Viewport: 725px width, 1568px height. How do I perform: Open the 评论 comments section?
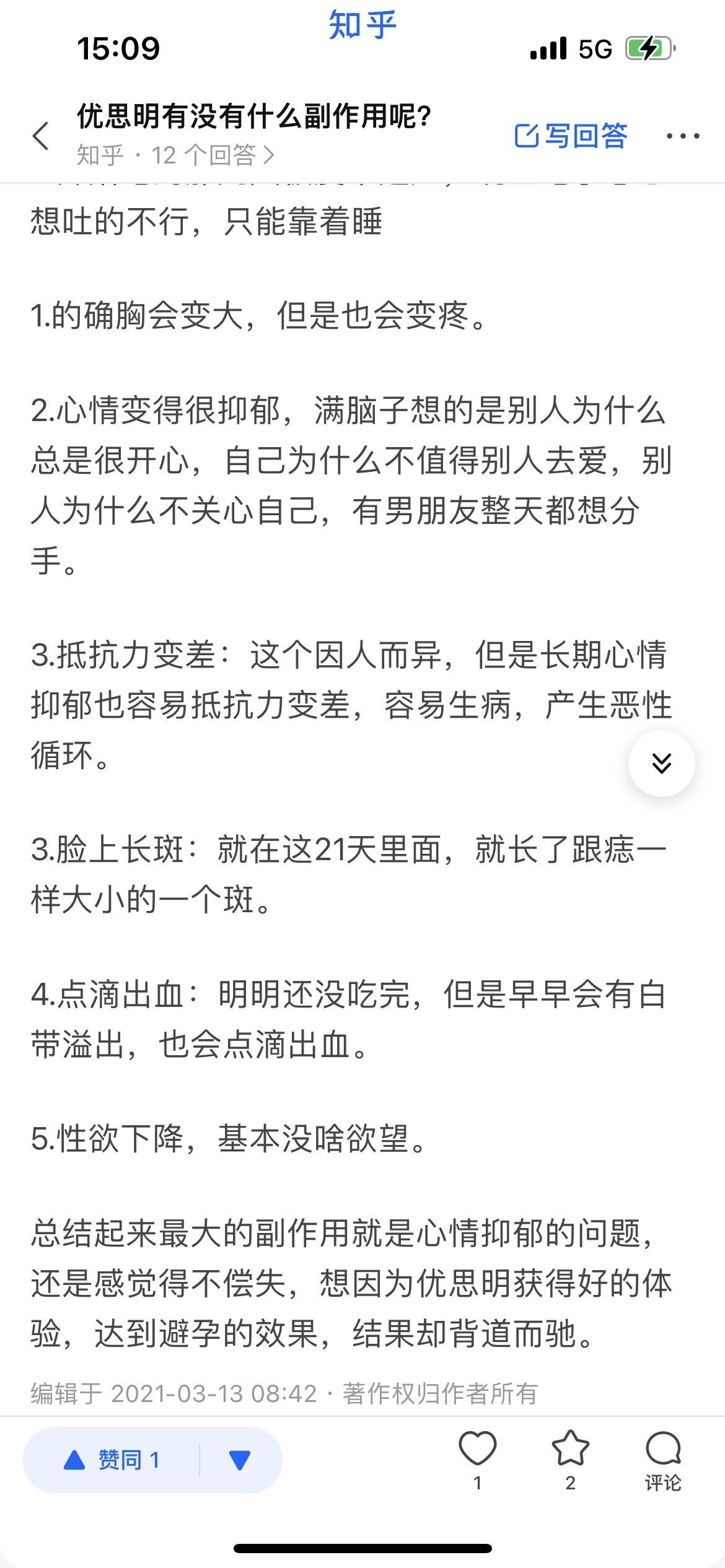663,1460
